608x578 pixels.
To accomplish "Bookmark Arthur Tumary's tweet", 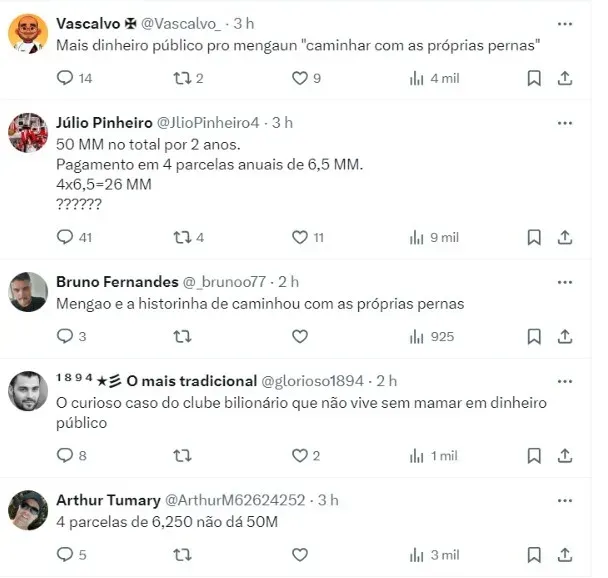I will (x=534, y=554).
